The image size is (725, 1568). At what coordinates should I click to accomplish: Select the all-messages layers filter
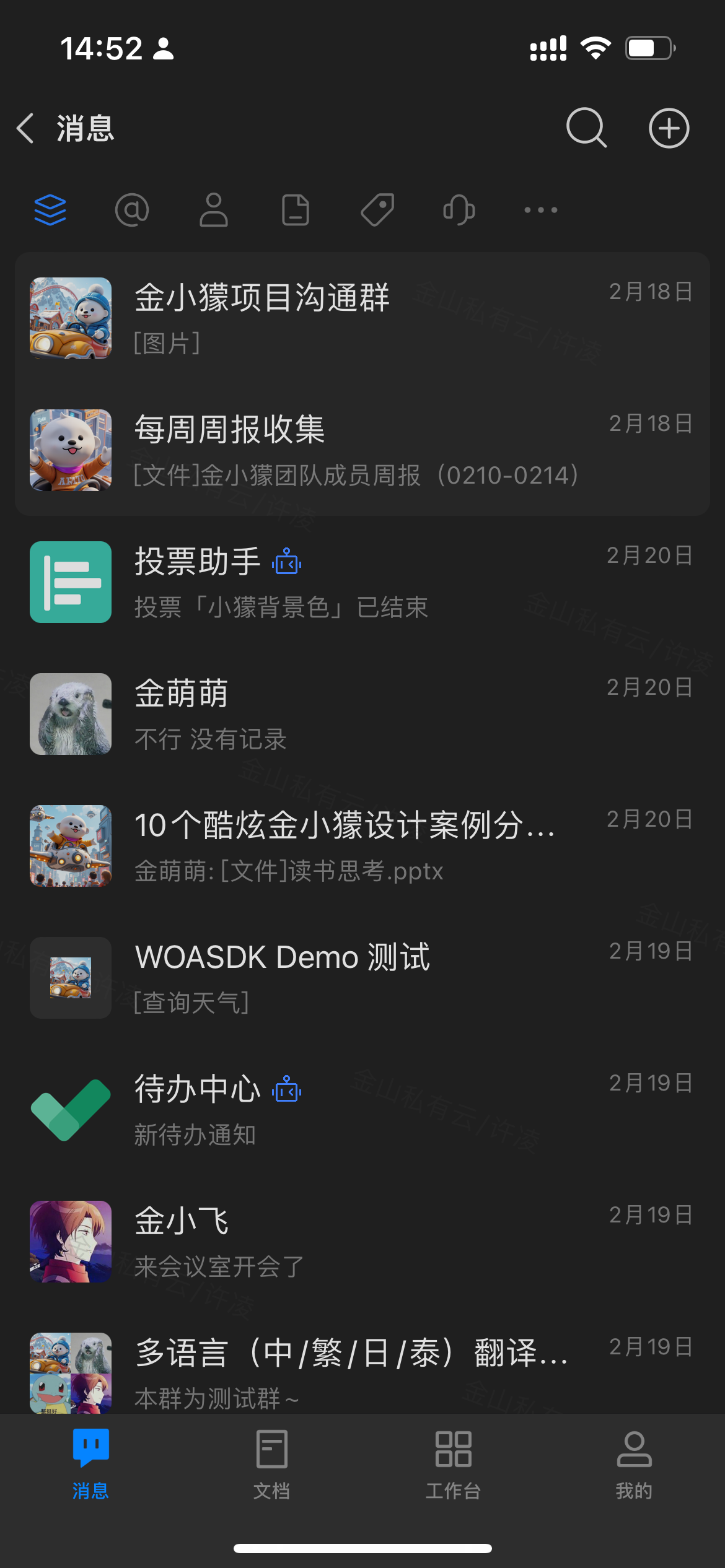coord(50,210)
